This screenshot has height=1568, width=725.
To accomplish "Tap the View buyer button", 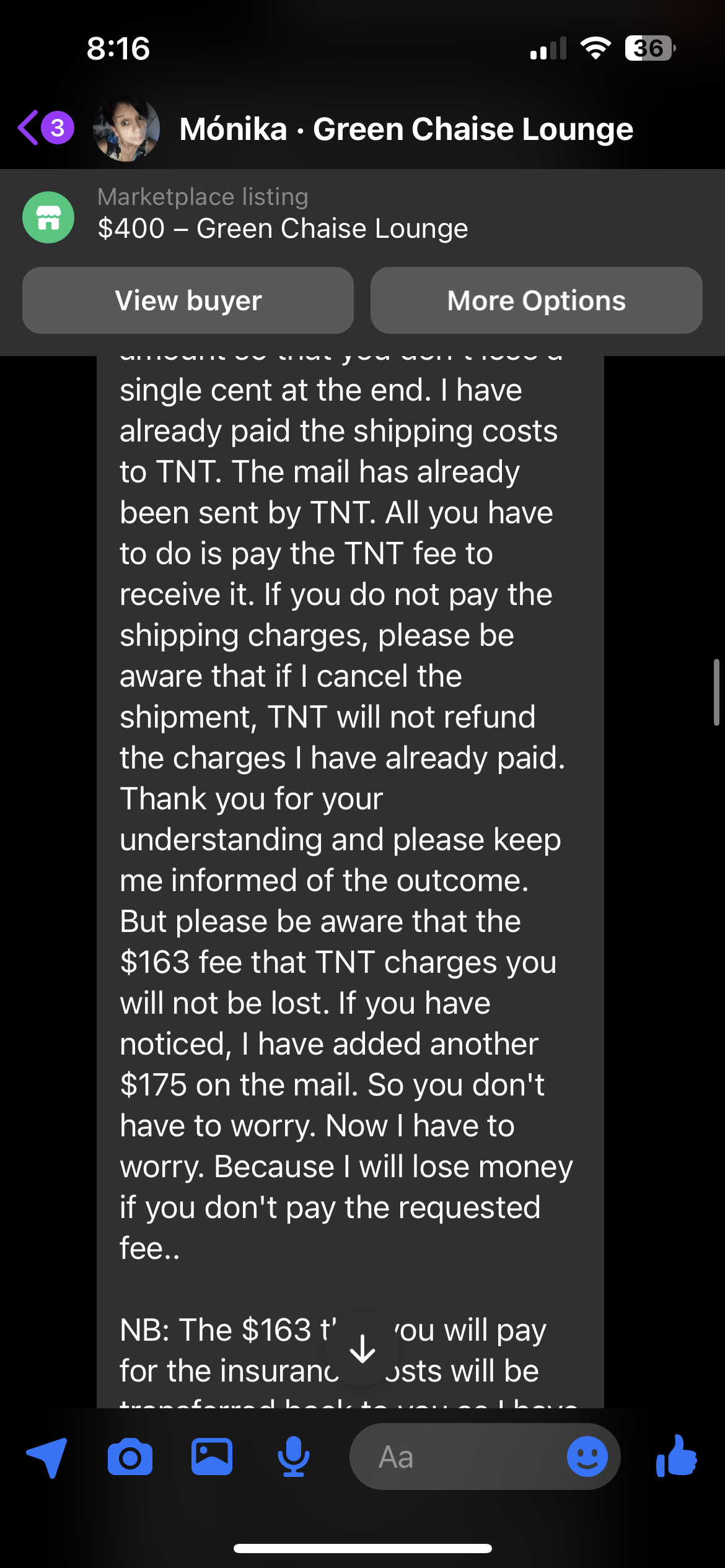I will tap(188, 300).
